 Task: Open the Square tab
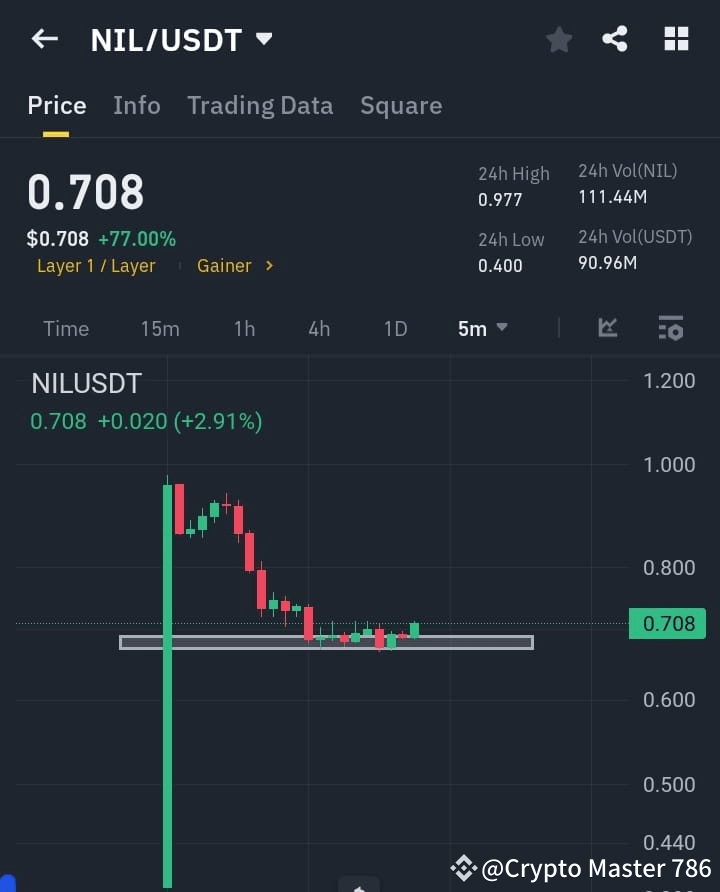[401, 105]
